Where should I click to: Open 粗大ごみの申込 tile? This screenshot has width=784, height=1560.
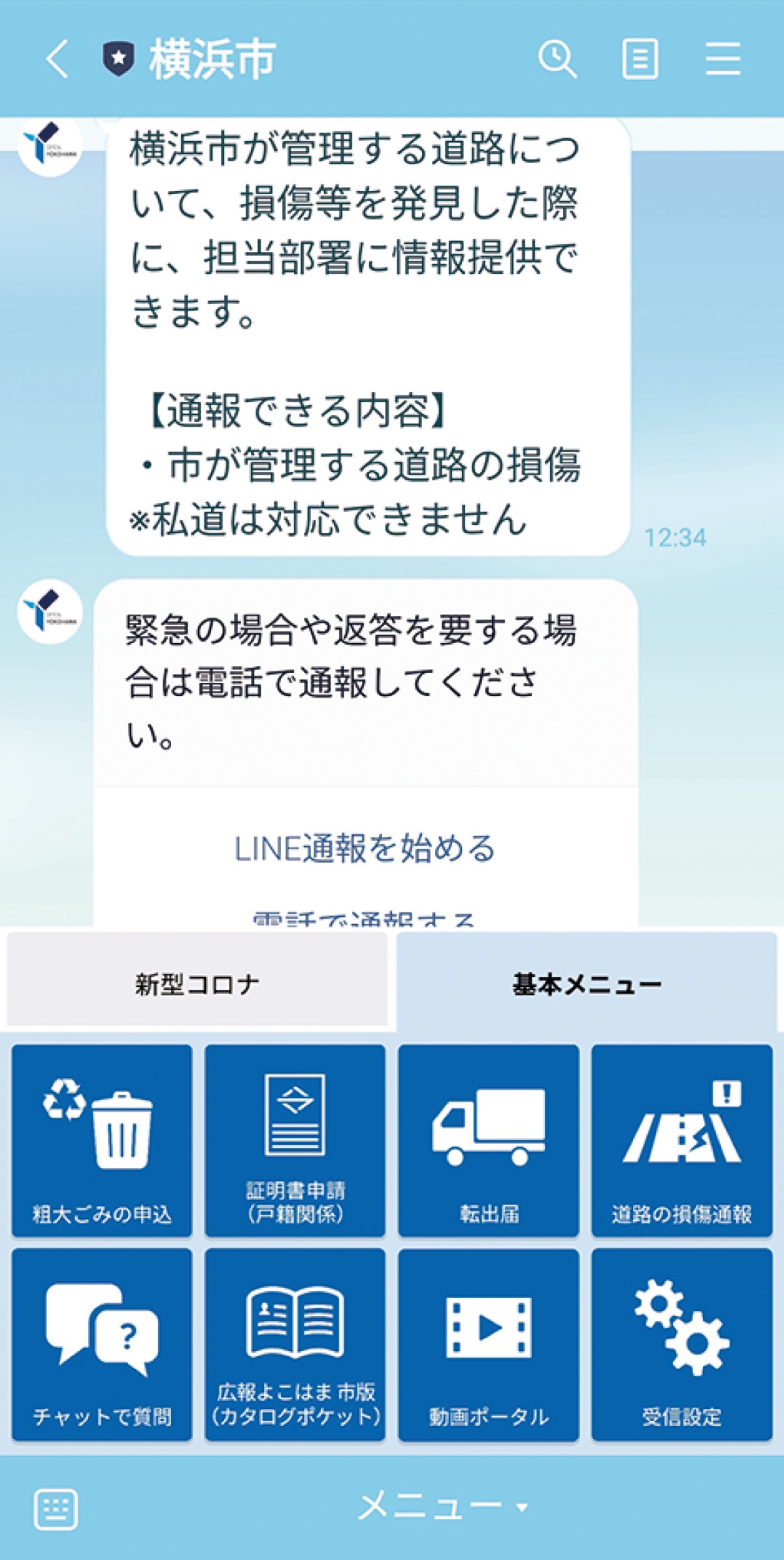[x=102, y=1140]
